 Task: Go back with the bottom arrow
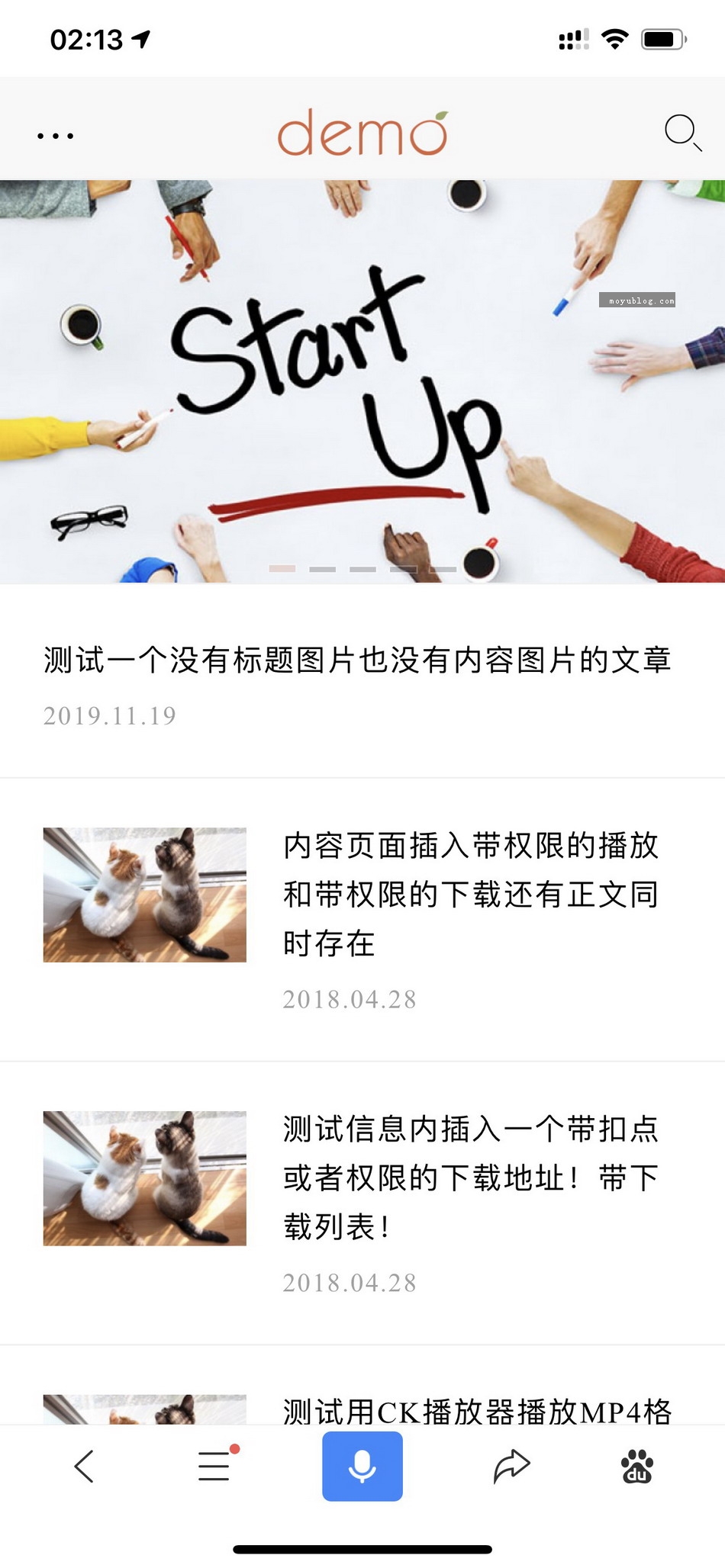84,1466
